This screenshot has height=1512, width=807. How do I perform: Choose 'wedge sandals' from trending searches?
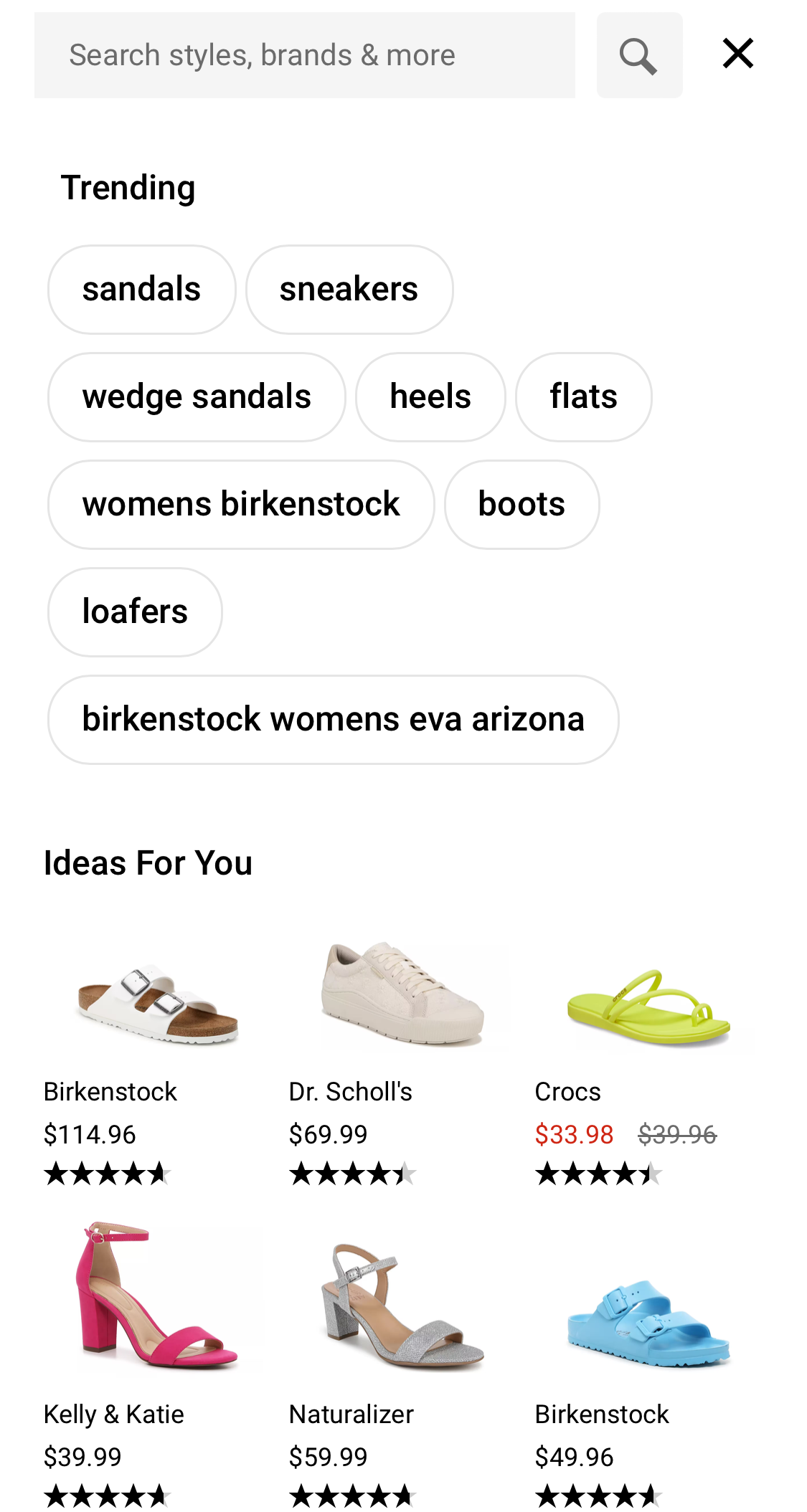196,396
